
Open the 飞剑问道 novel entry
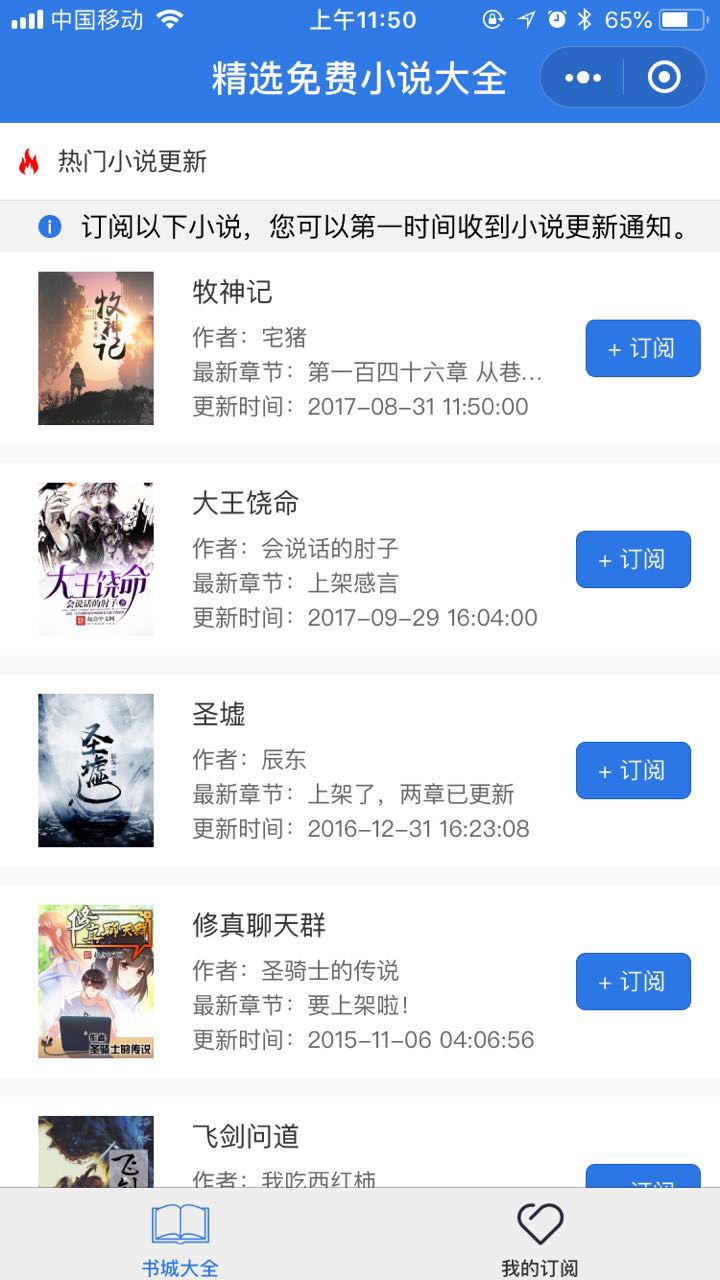(360, 1143)
